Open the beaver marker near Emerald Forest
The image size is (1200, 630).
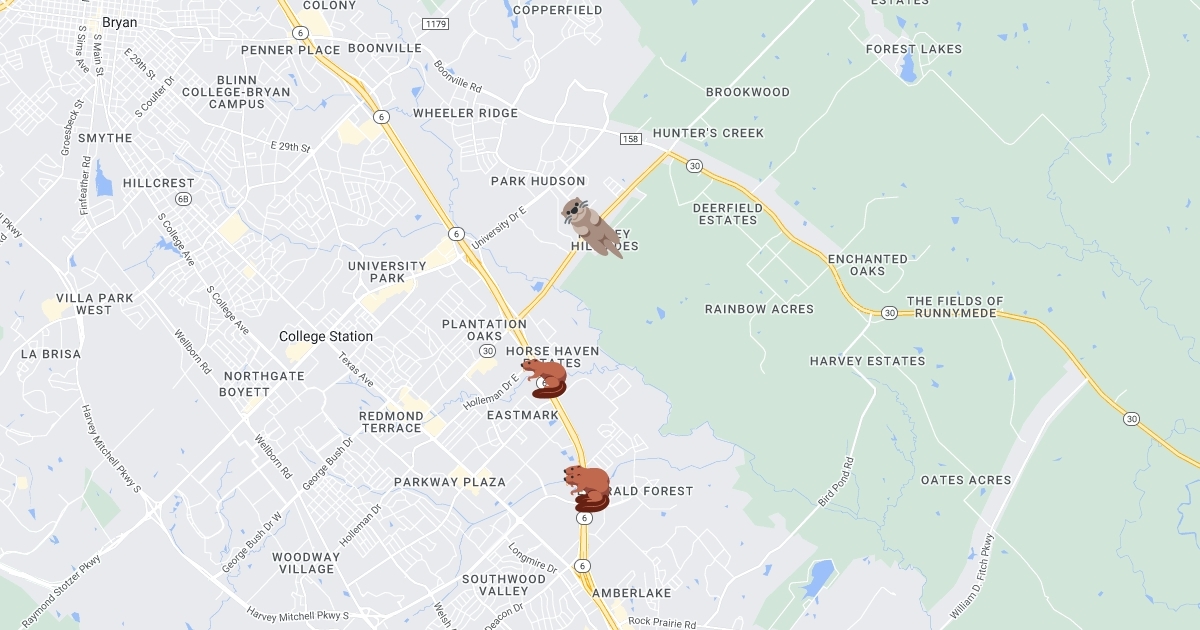589,487
